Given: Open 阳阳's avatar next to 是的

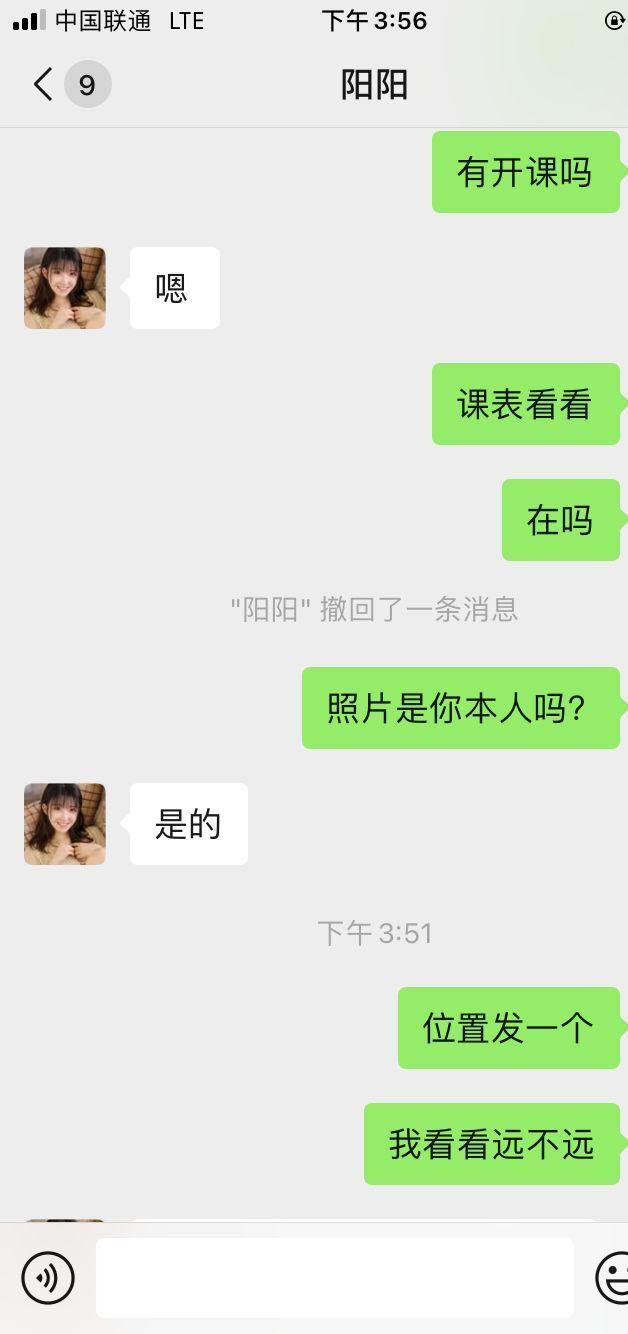Looking at the screenshot, I should pos(65,824).
